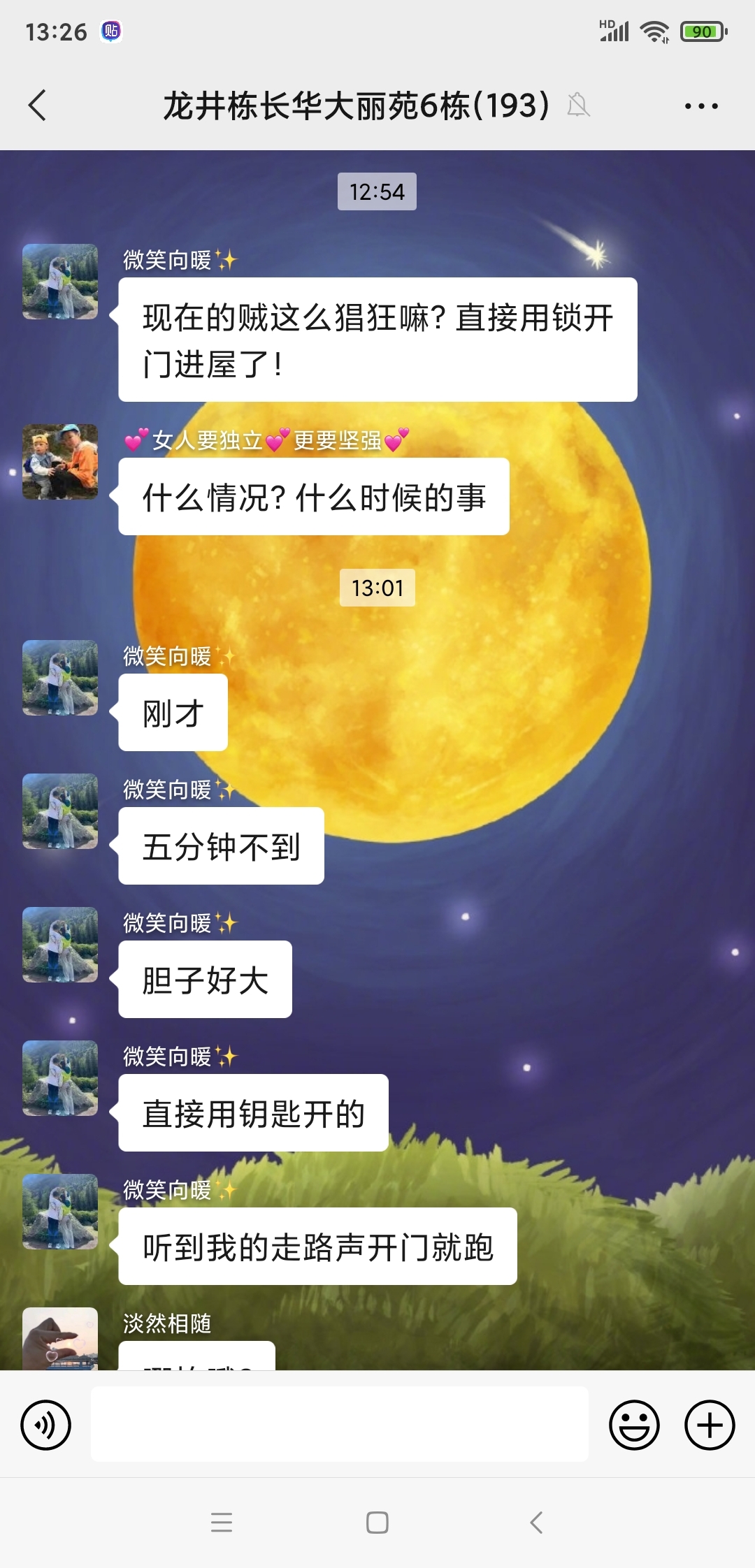View 淡然相随's profile avatar
Screen dimensions: 755x1568
[x=60, y=1338]
